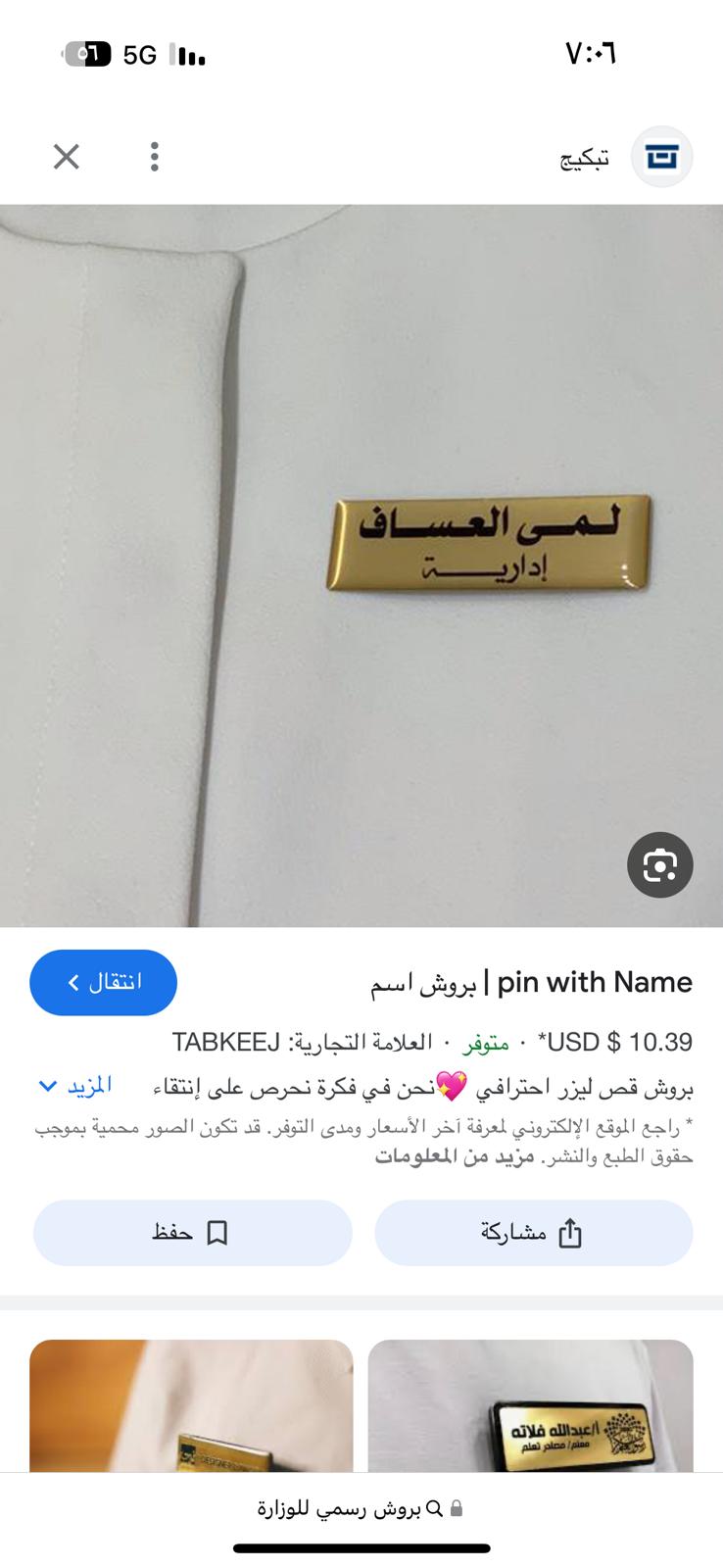Open the عبدالله فلاته name badge result
723x1568 pixels.
pos(531,1405)
